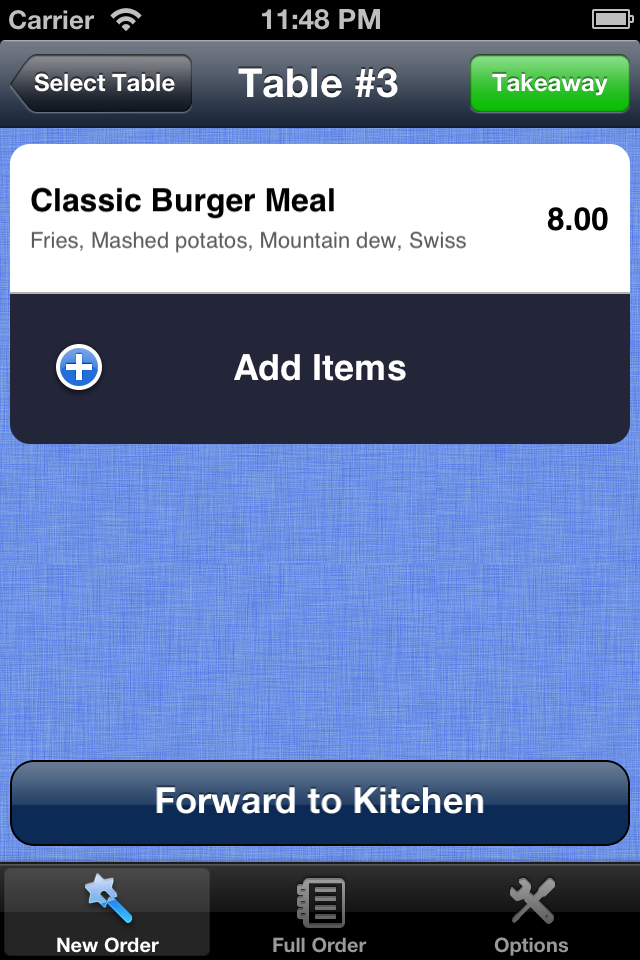Viewport: 640px width, 960px height.
Task: Tap the blue plus icon
Action: (79, 367)
